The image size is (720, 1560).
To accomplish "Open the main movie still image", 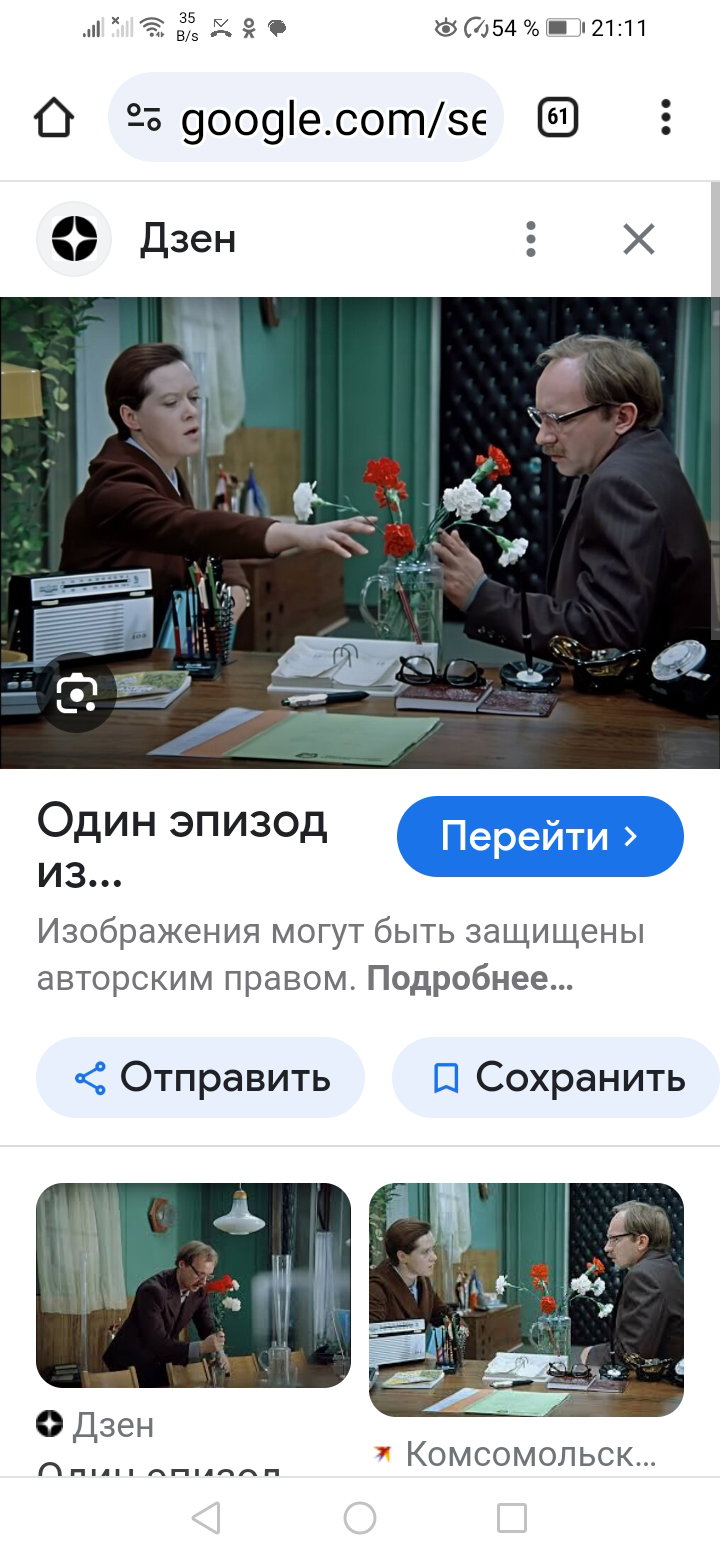I will click(360, 533).
